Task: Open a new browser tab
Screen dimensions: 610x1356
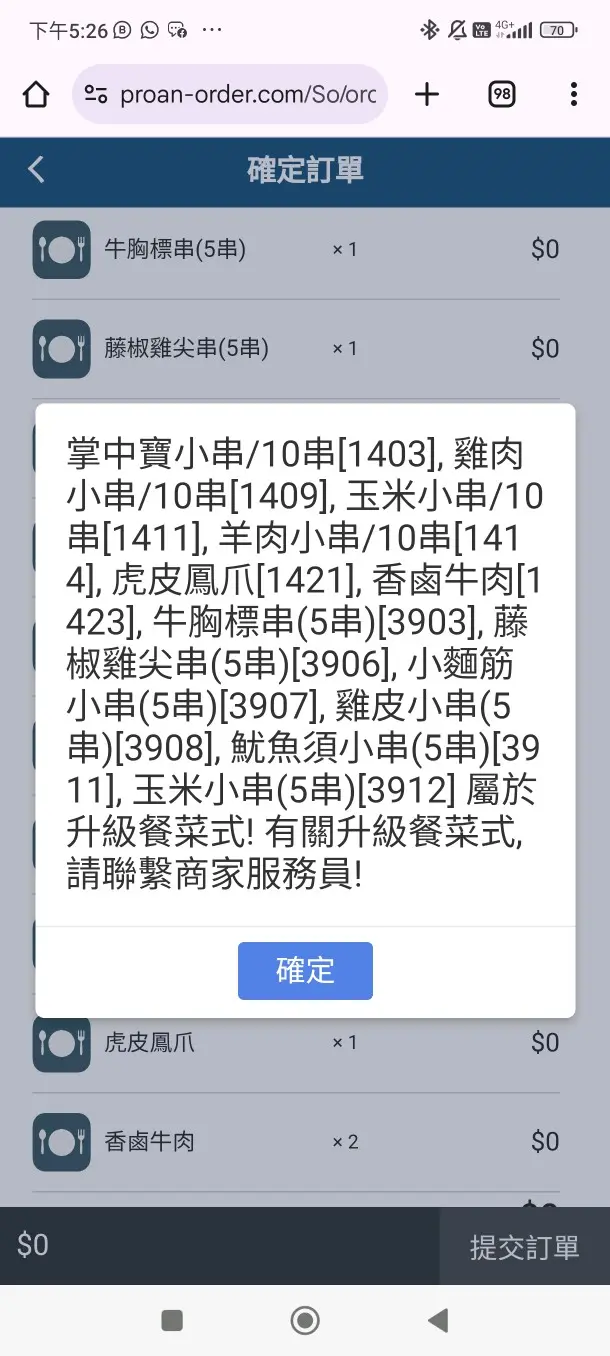Action: tap(427, 95)
